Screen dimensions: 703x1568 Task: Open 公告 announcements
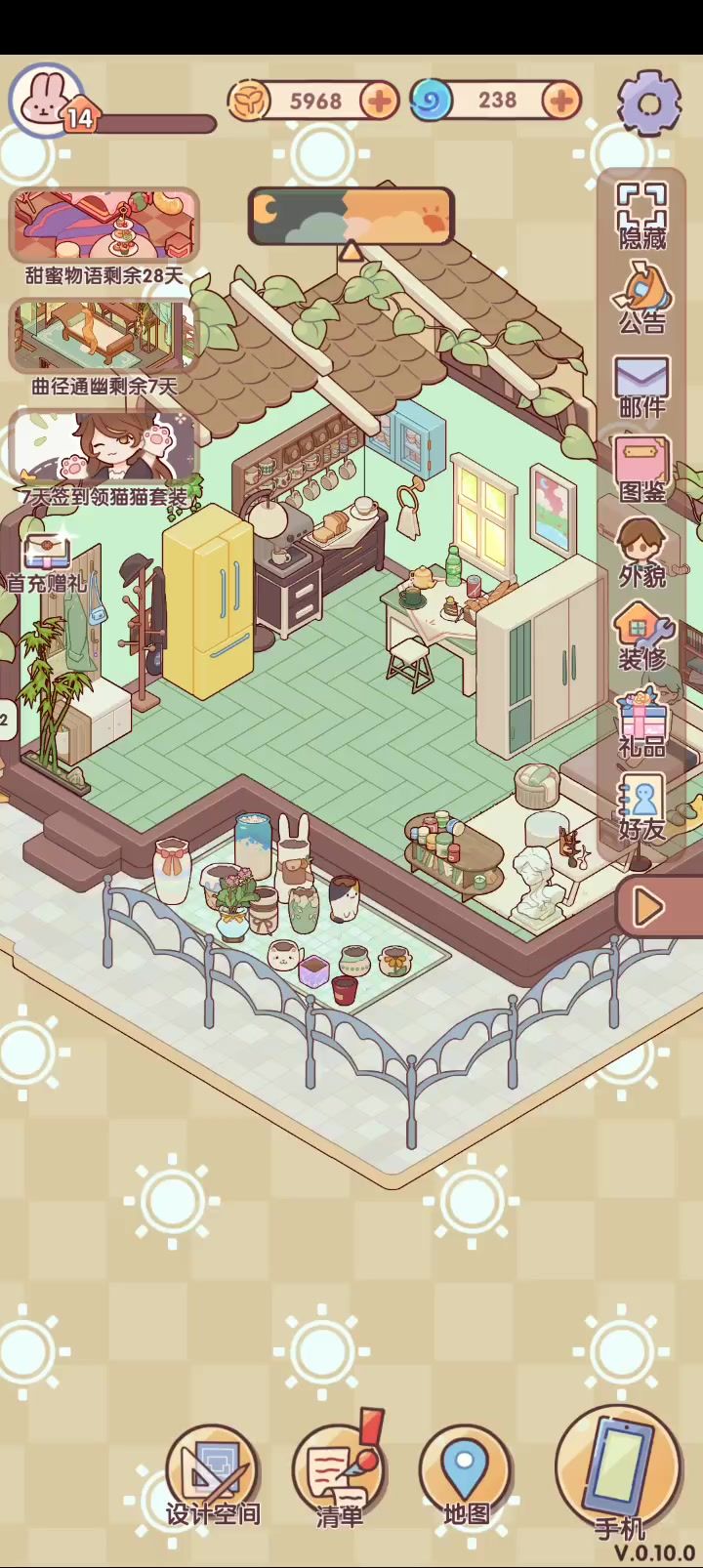[641, 301]
